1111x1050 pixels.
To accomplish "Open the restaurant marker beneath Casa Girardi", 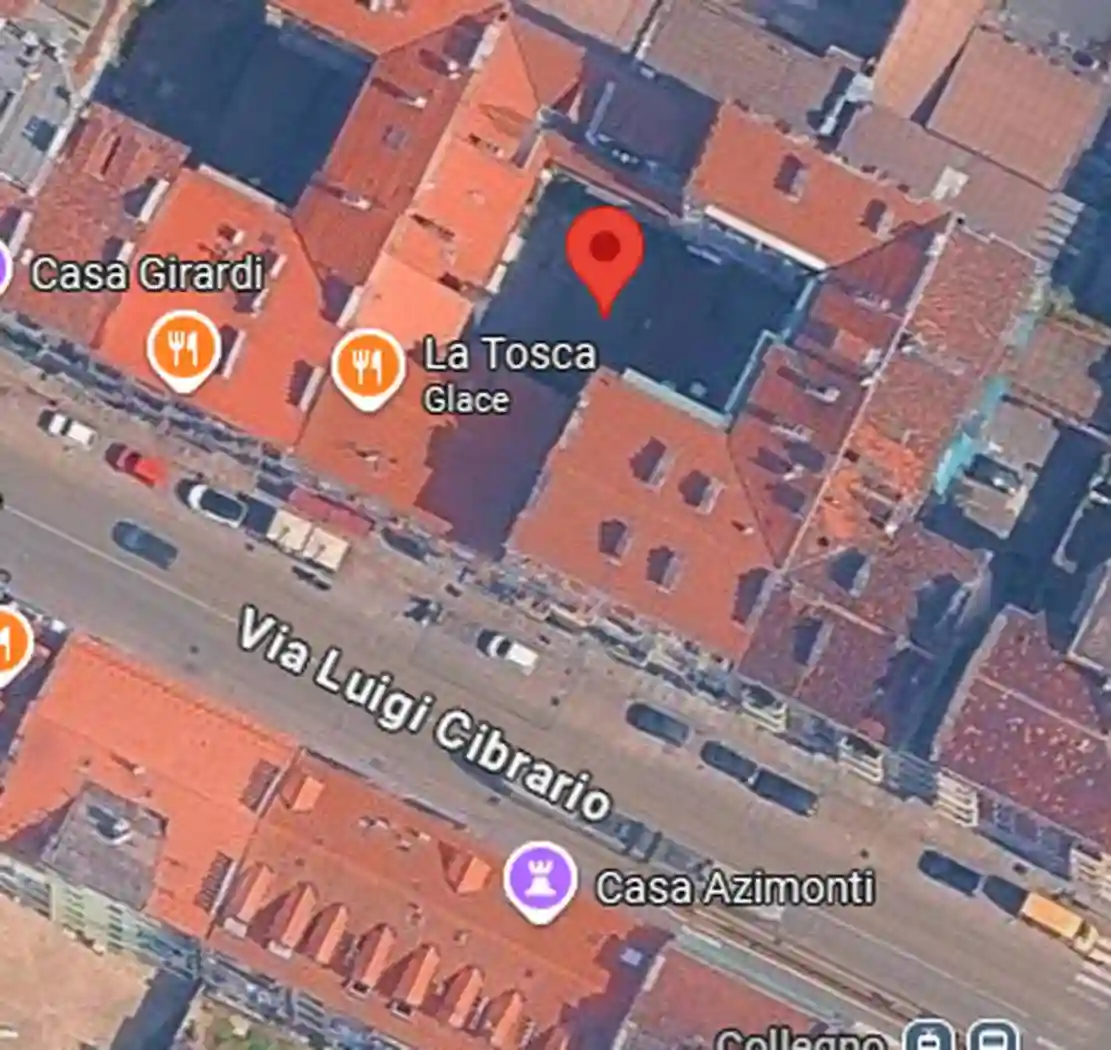I will [183, 348].
